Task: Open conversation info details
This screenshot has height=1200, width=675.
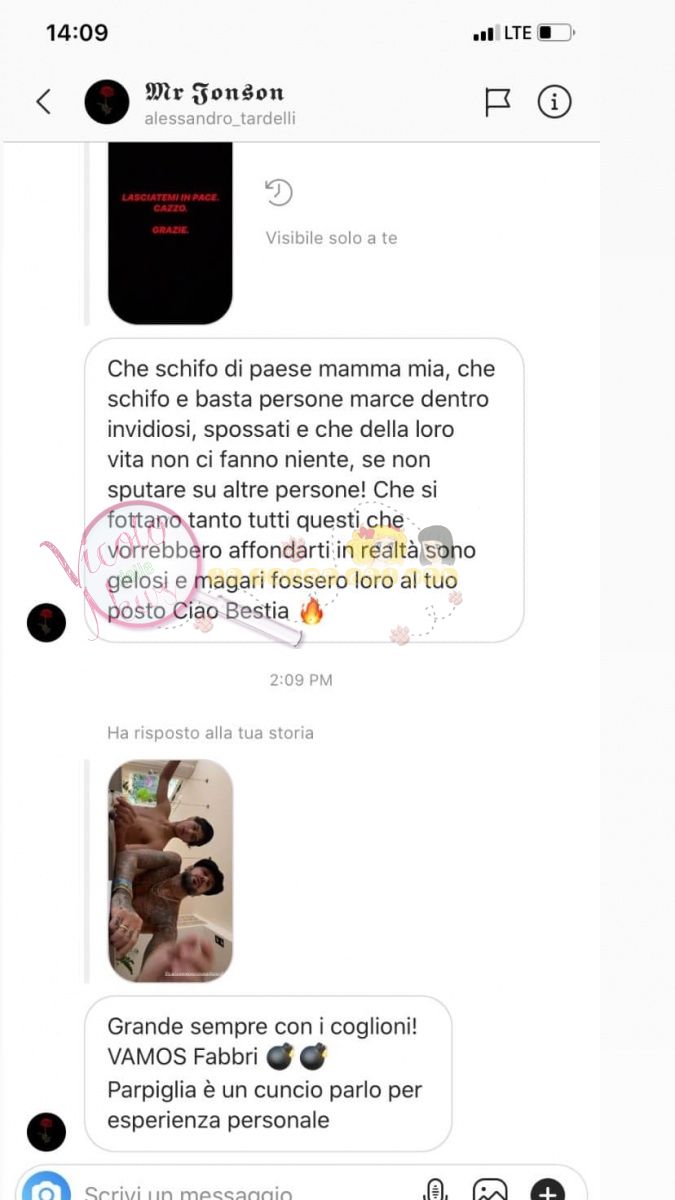Action: click(x=554, y=101)
